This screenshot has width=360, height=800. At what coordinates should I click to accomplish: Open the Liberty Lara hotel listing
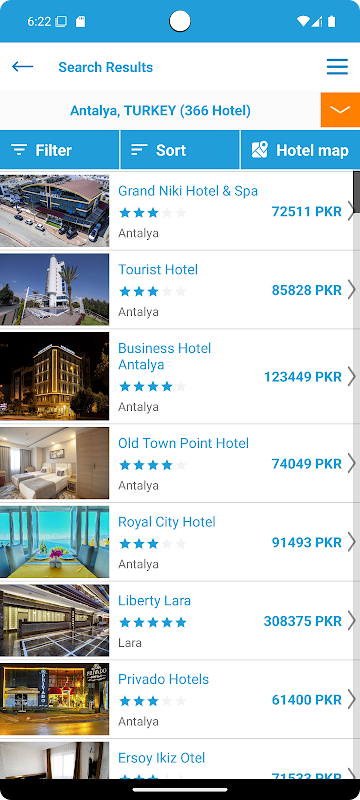176,620
